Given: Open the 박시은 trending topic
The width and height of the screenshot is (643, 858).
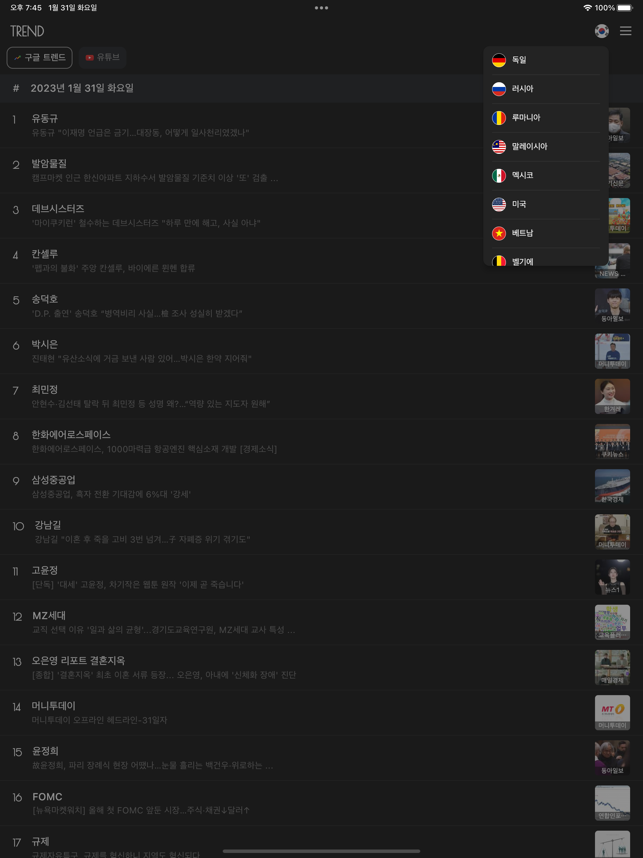Looking at the screenshot, I should click(x=300, y=351).
